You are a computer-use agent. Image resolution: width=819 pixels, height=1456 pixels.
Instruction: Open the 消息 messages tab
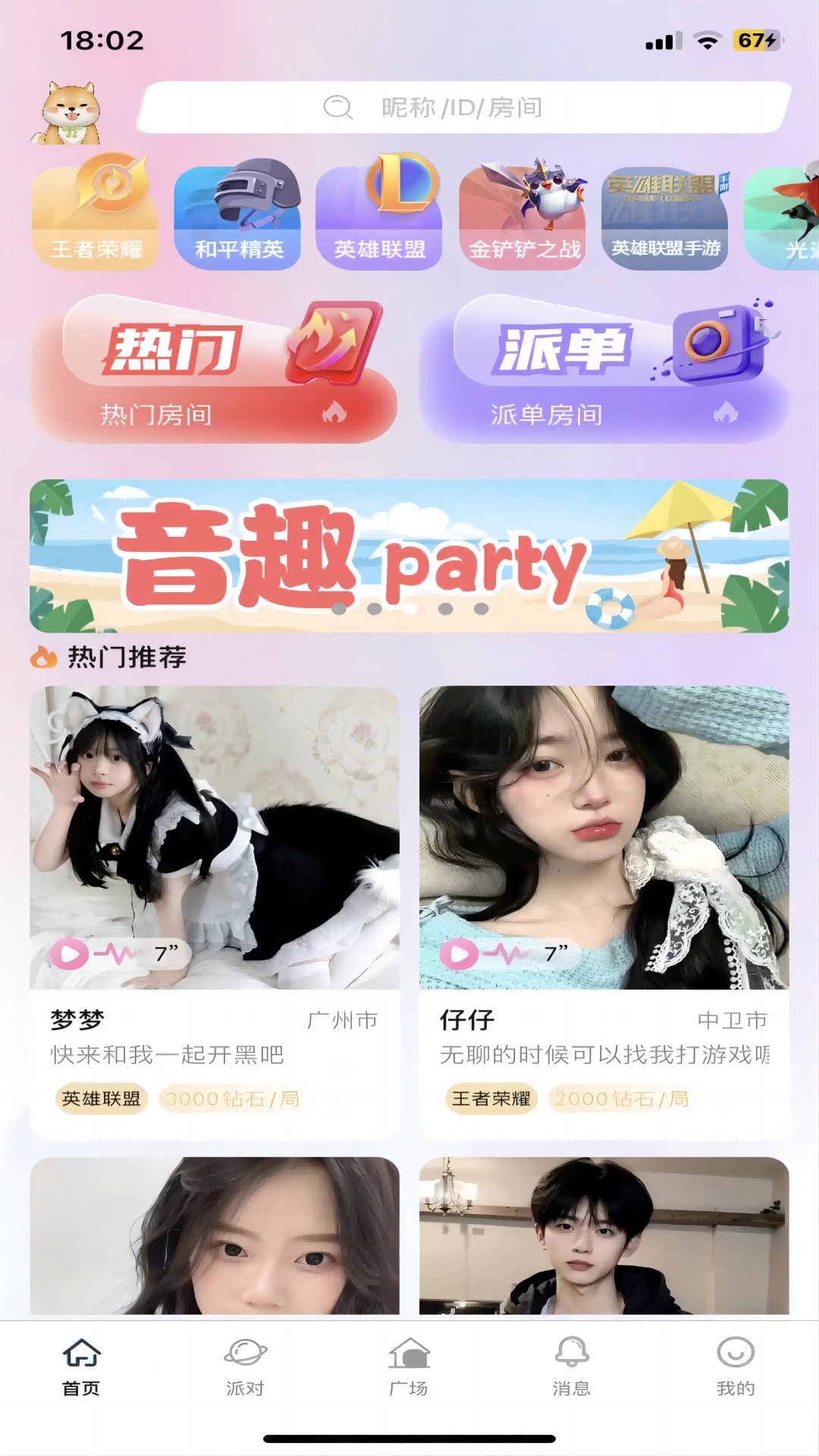[x=572, y=1367]
